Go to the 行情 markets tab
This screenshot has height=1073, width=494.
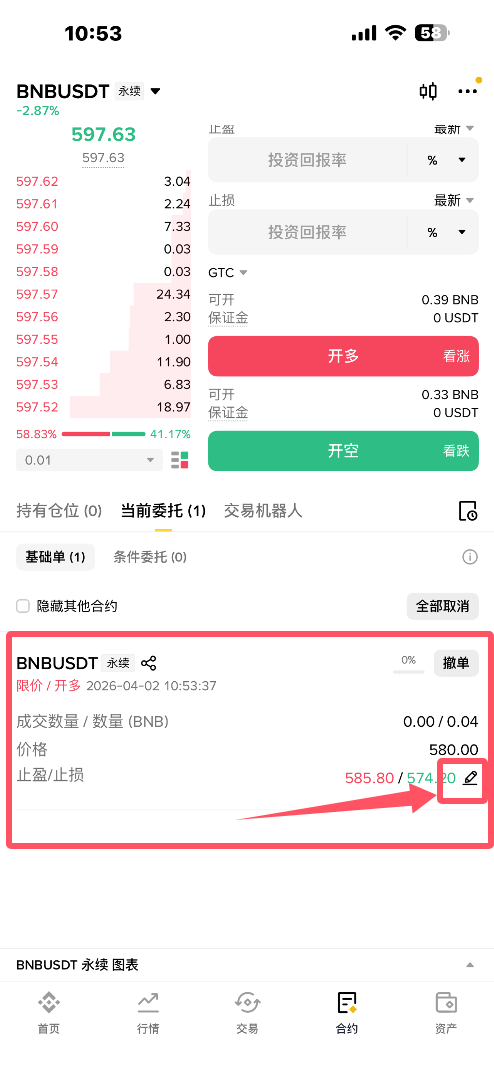(x=148, y=1013)
